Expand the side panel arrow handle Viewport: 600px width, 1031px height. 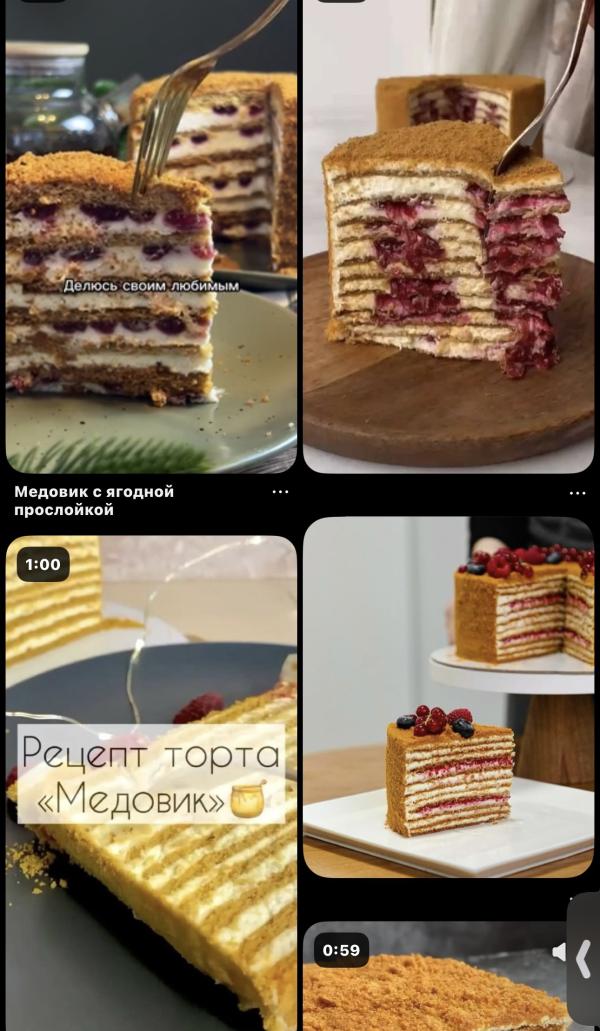(584, 959)
